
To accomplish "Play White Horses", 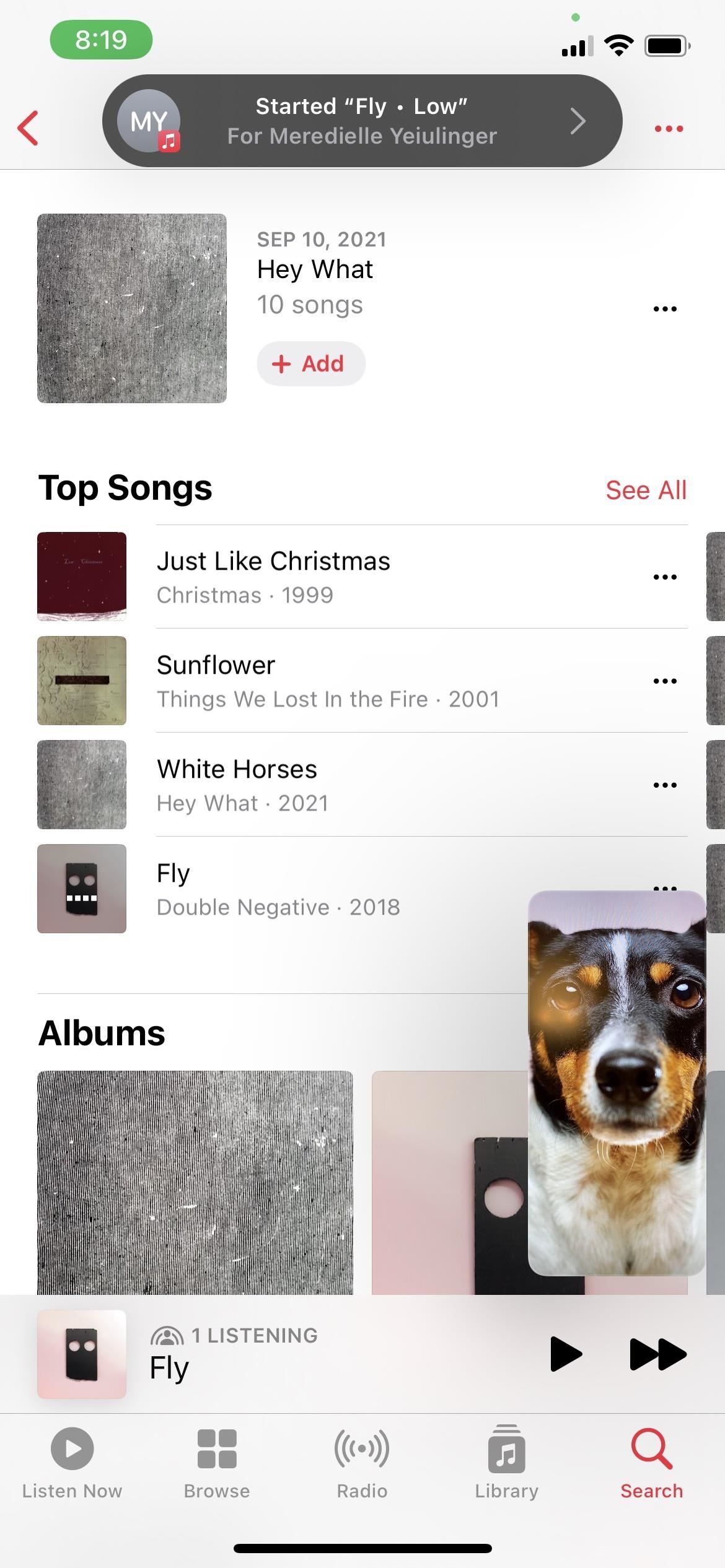I will [362, 785].
